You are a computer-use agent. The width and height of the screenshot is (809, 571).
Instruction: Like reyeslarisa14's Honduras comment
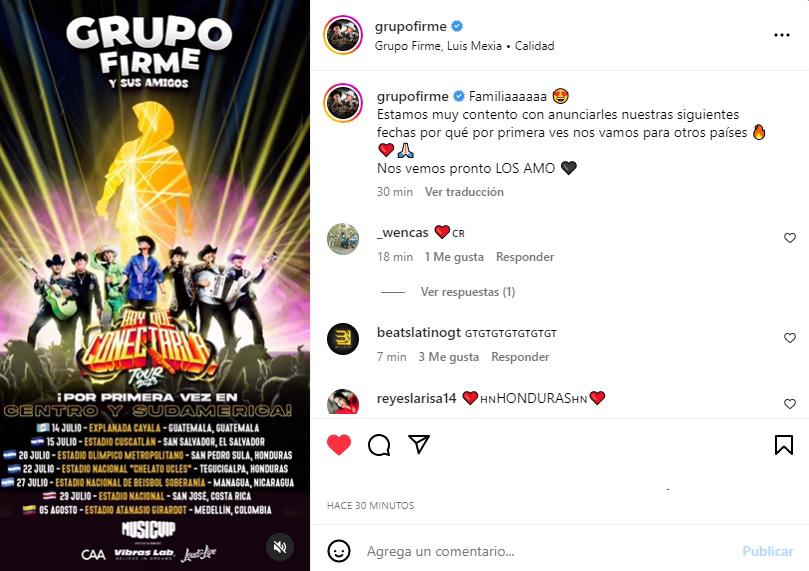coord(790,404)
